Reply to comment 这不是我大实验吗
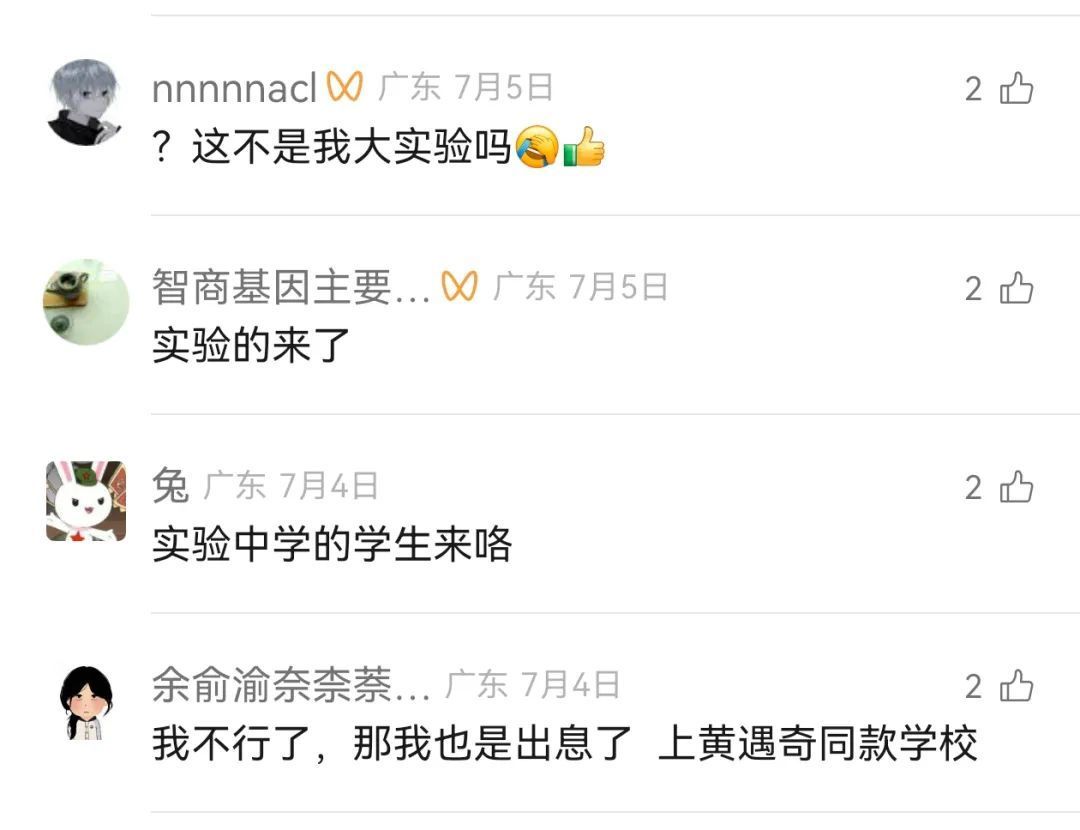The image size is (1080, 830). pos(351,149)
